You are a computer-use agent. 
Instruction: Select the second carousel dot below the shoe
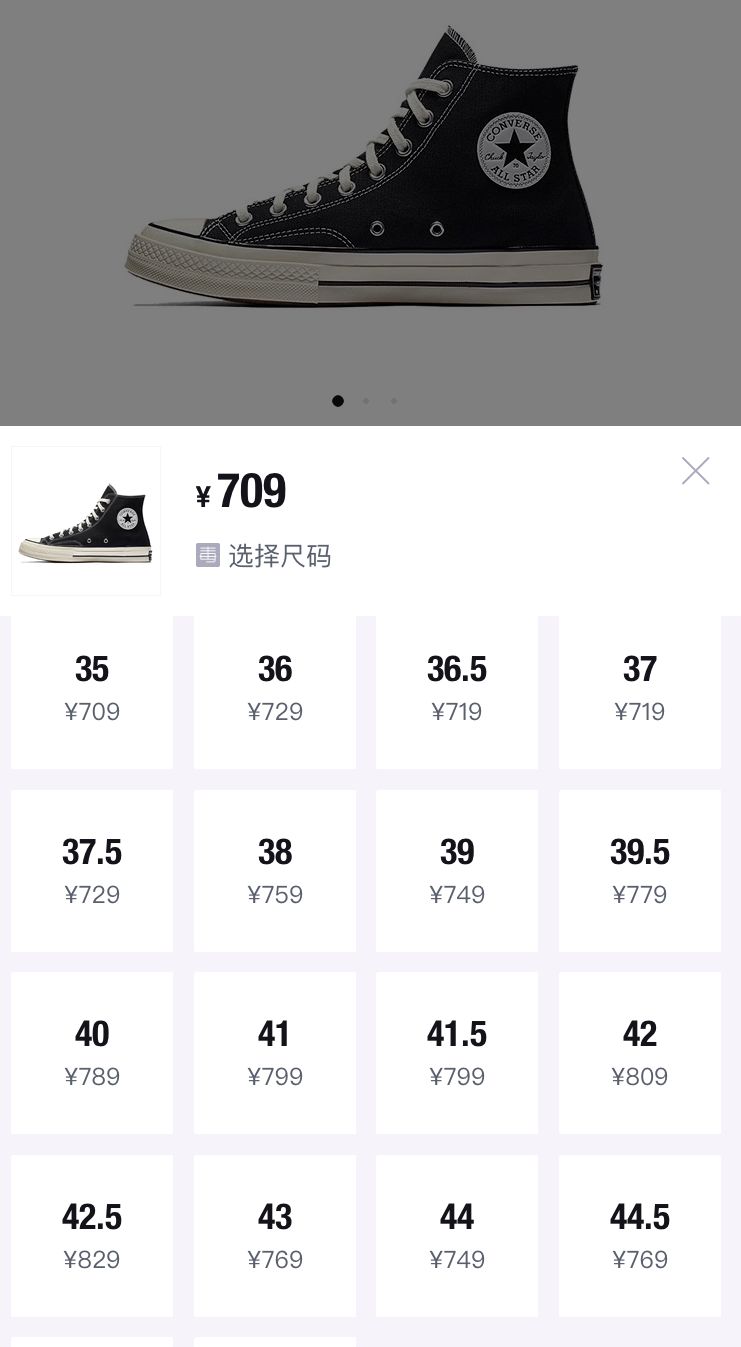point(366,400)
